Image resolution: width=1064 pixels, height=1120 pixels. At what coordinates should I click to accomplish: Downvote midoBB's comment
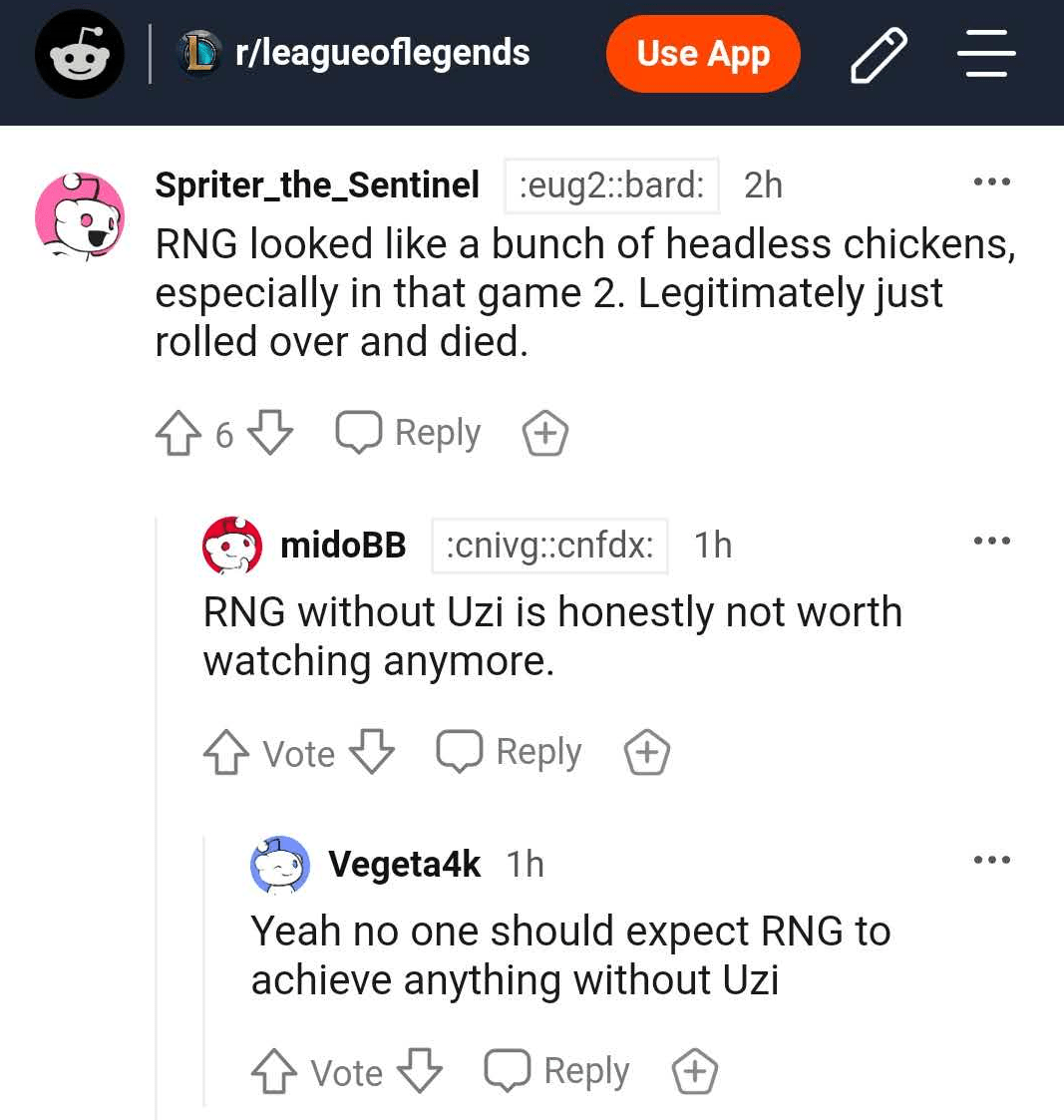pos(372,752)
